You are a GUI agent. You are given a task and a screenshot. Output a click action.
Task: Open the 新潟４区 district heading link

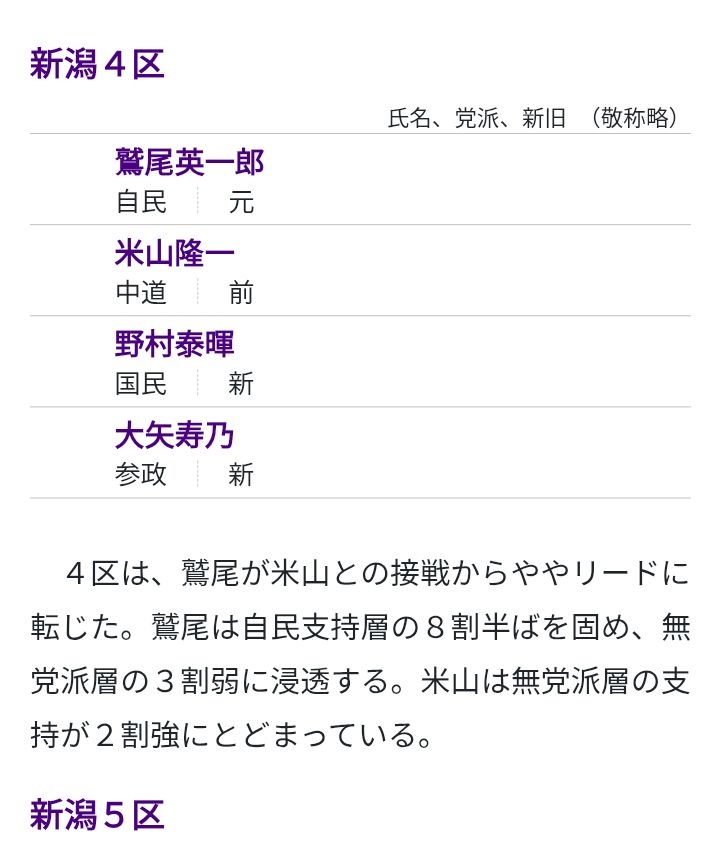click(97, 65)
